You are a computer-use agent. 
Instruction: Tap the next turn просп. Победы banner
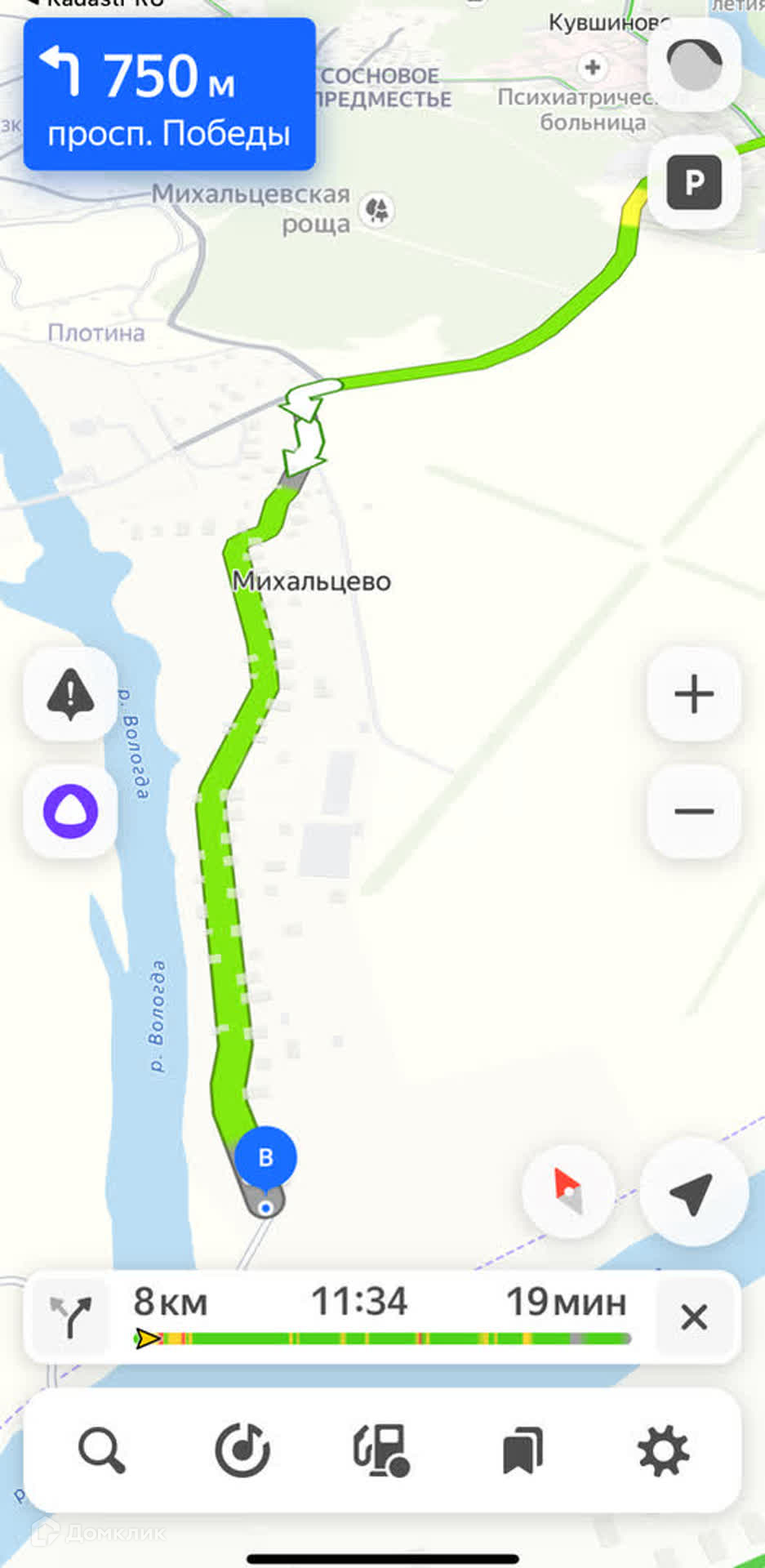pyautogui.click(x=170, y=95)
